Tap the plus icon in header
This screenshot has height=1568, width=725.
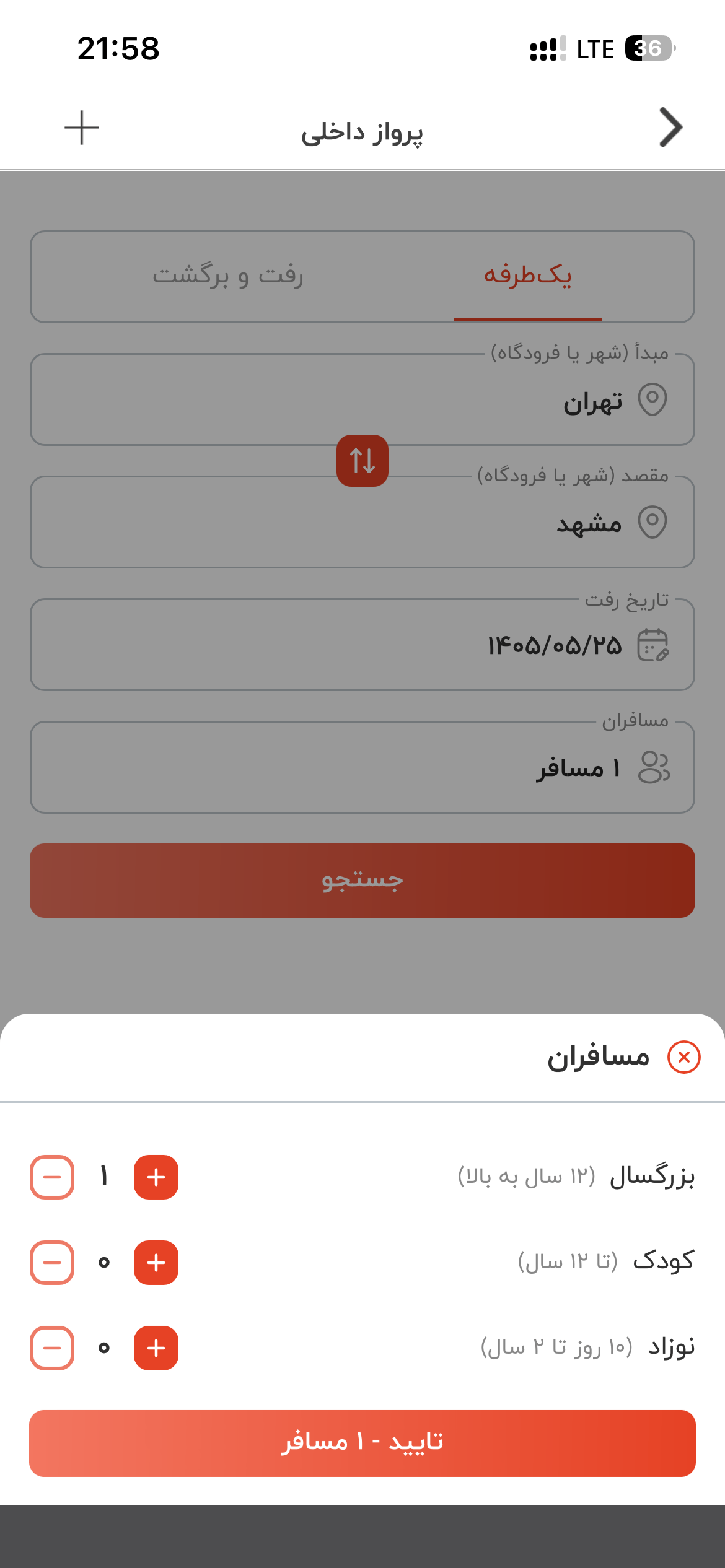pyautogui.click(x=82, y=128)
